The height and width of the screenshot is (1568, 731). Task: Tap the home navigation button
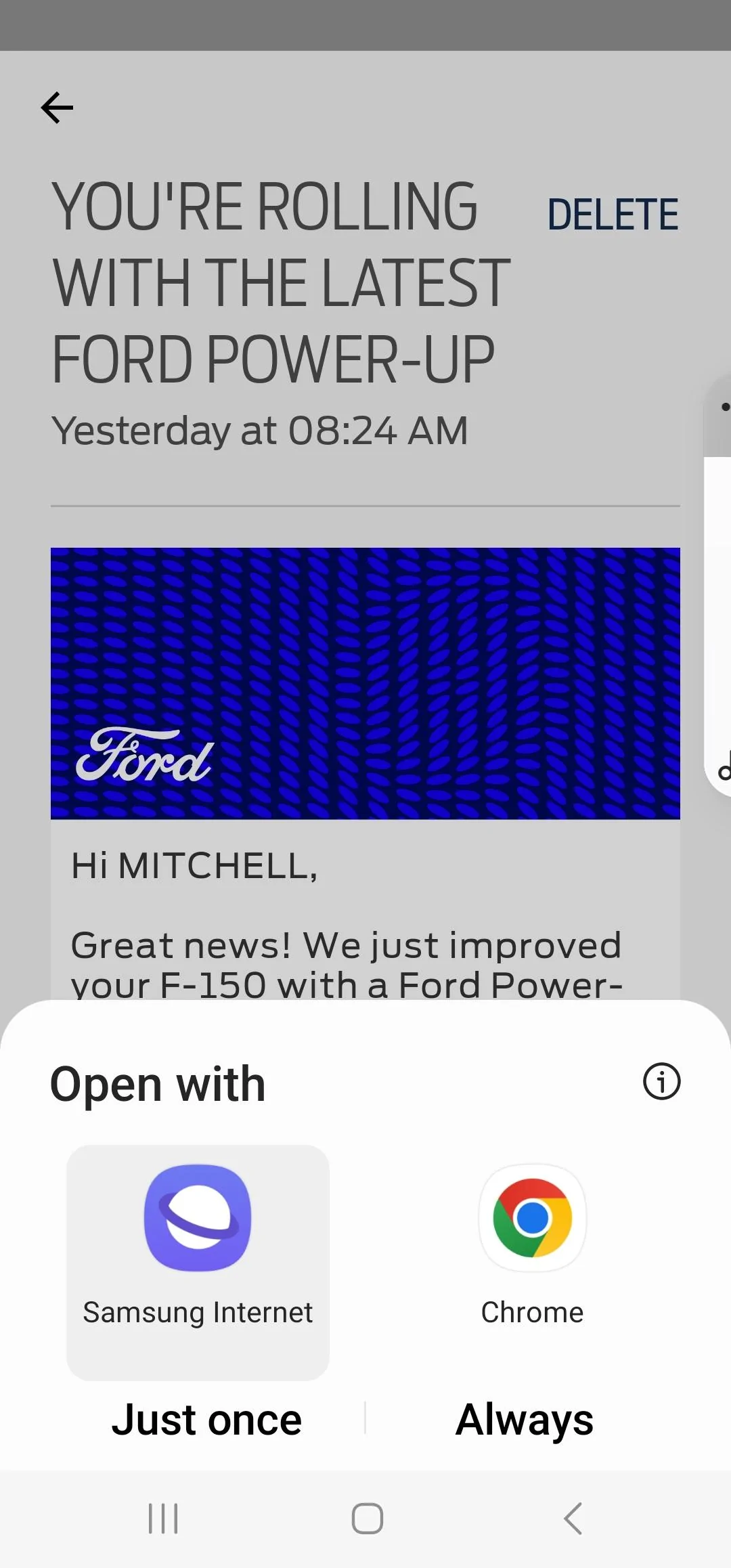365,1517
